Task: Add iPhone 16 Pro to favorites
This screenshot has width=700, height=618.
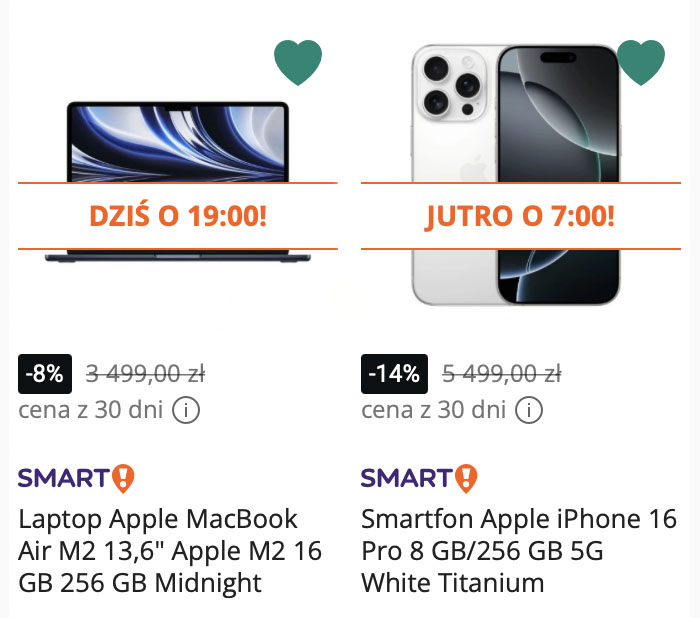Action: [641, 62]
